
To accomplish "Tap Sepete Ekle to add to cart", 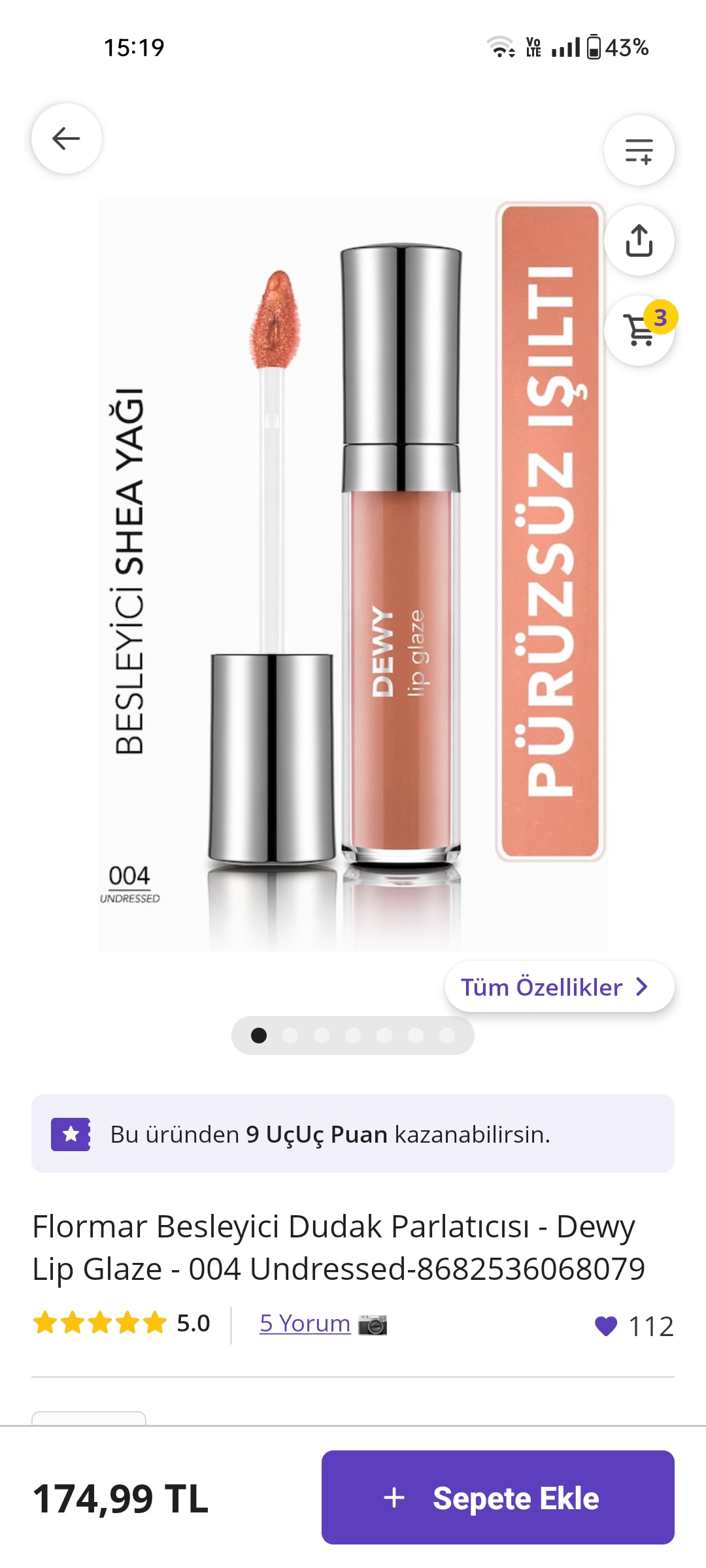I will [x=497, y=1497].
